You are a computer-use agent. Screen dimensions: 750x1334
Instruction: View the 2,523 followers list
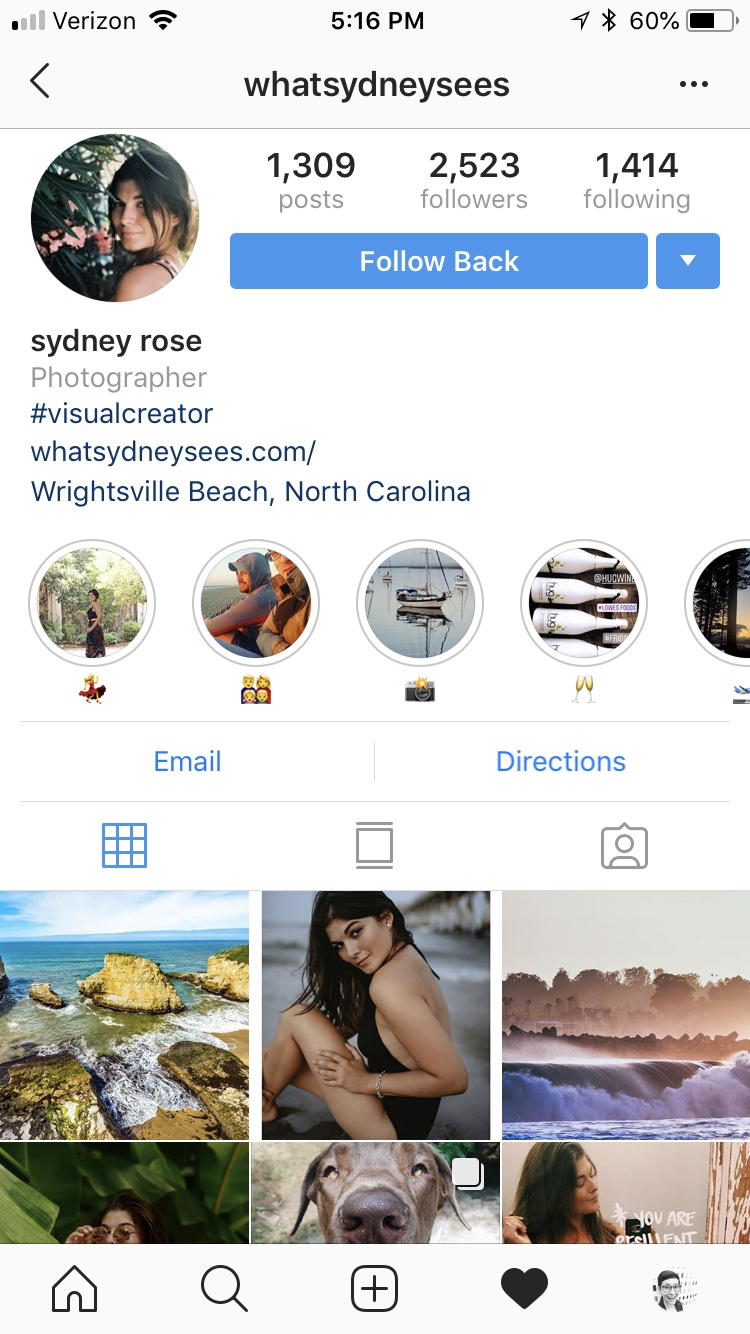point(474,180)
